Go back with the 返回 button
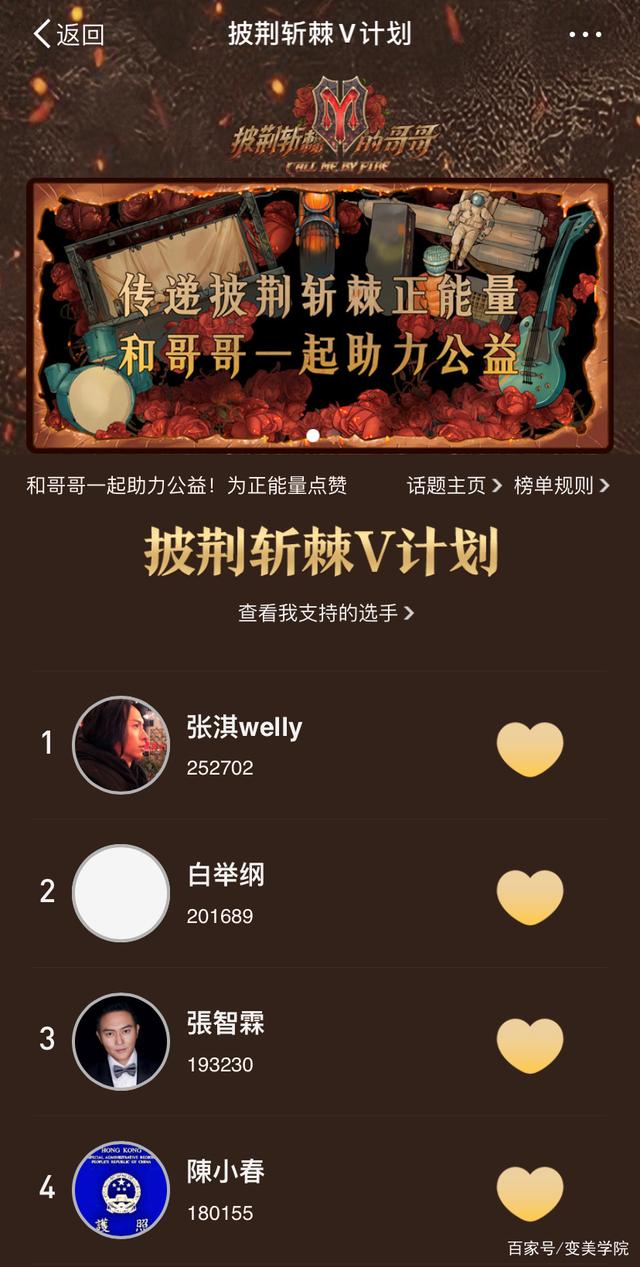640x1267 pixels. coord(69,34)
